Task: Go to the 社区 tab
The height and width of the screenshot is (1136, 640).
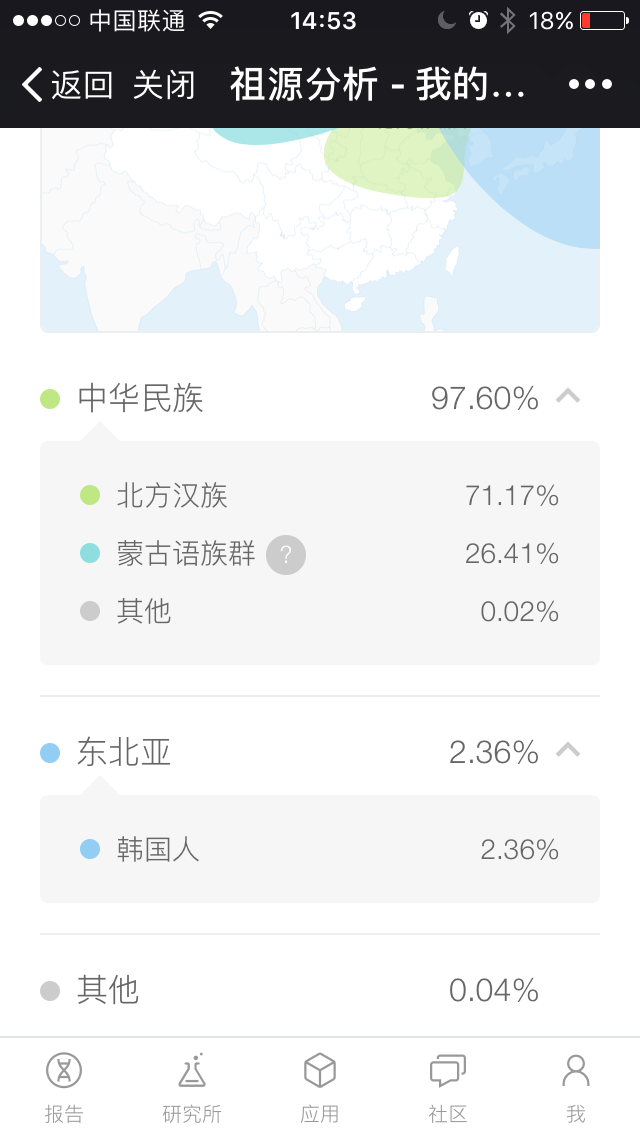Action: [x=448, y=1087]
